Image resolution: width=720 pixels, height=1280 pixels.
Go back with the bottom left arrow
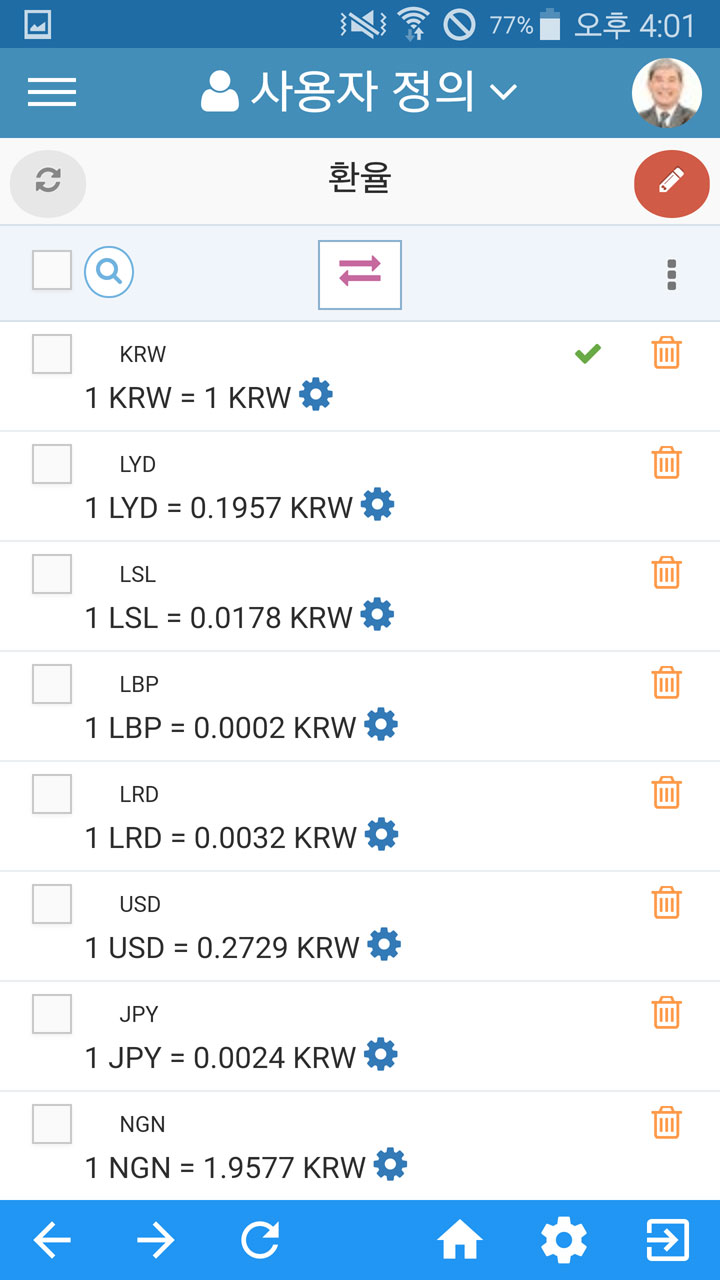pos(52,1241)
